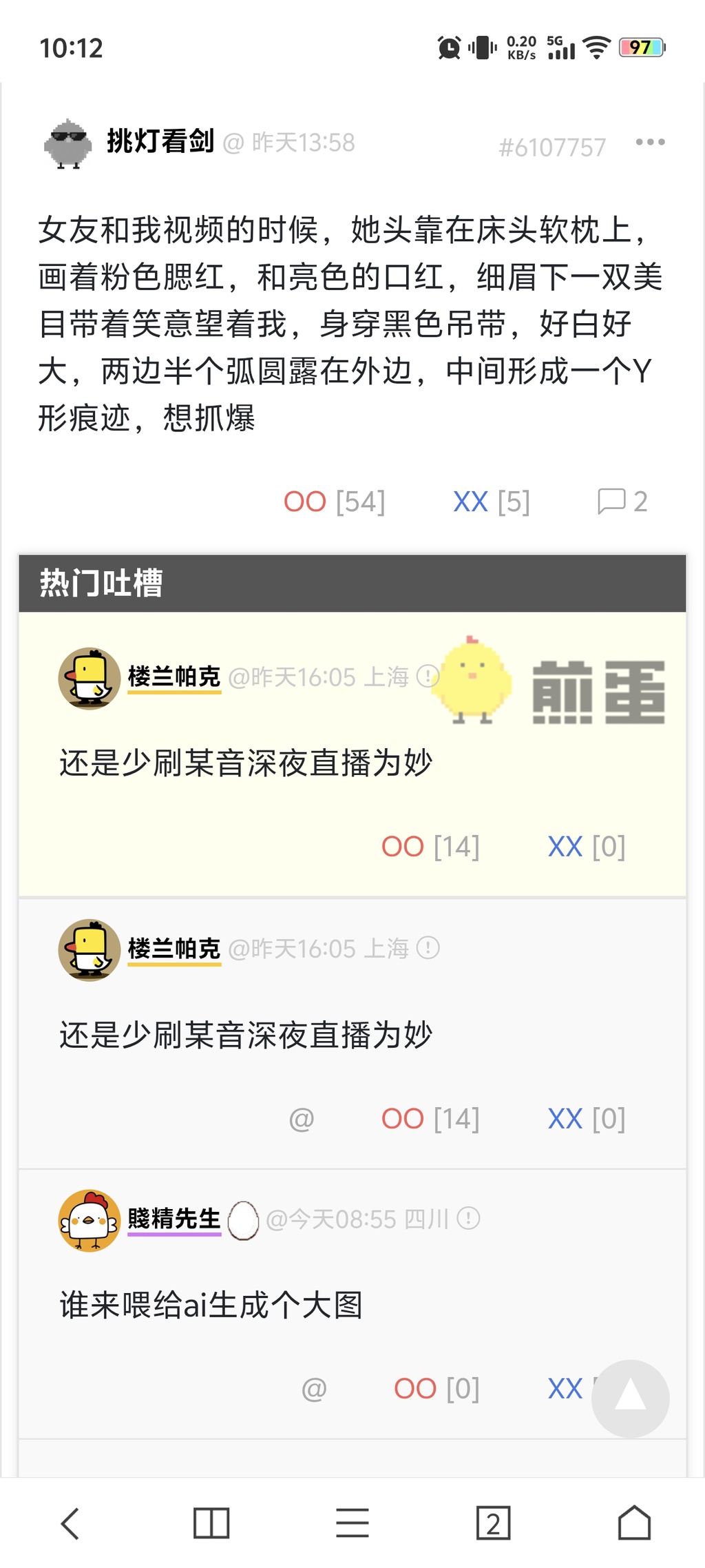705x1568 pixels.
Task: Vote OO on 楼兰帕克's second comment
Action: point(430,1119)
